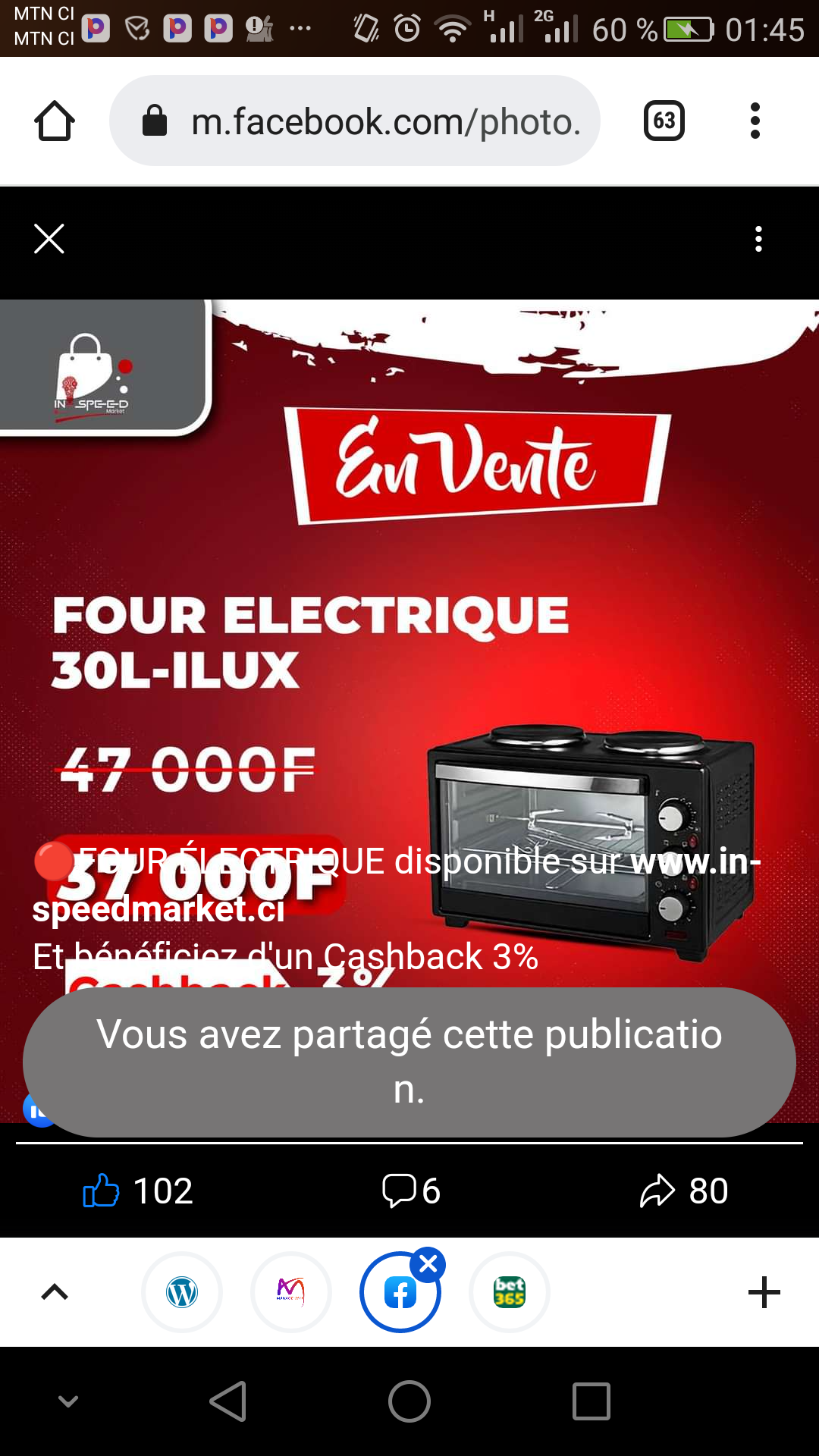Open the tab switcher showing 63
Image resolution: width=819 pixels, height=1456 pixels.
tap(664, 121)
